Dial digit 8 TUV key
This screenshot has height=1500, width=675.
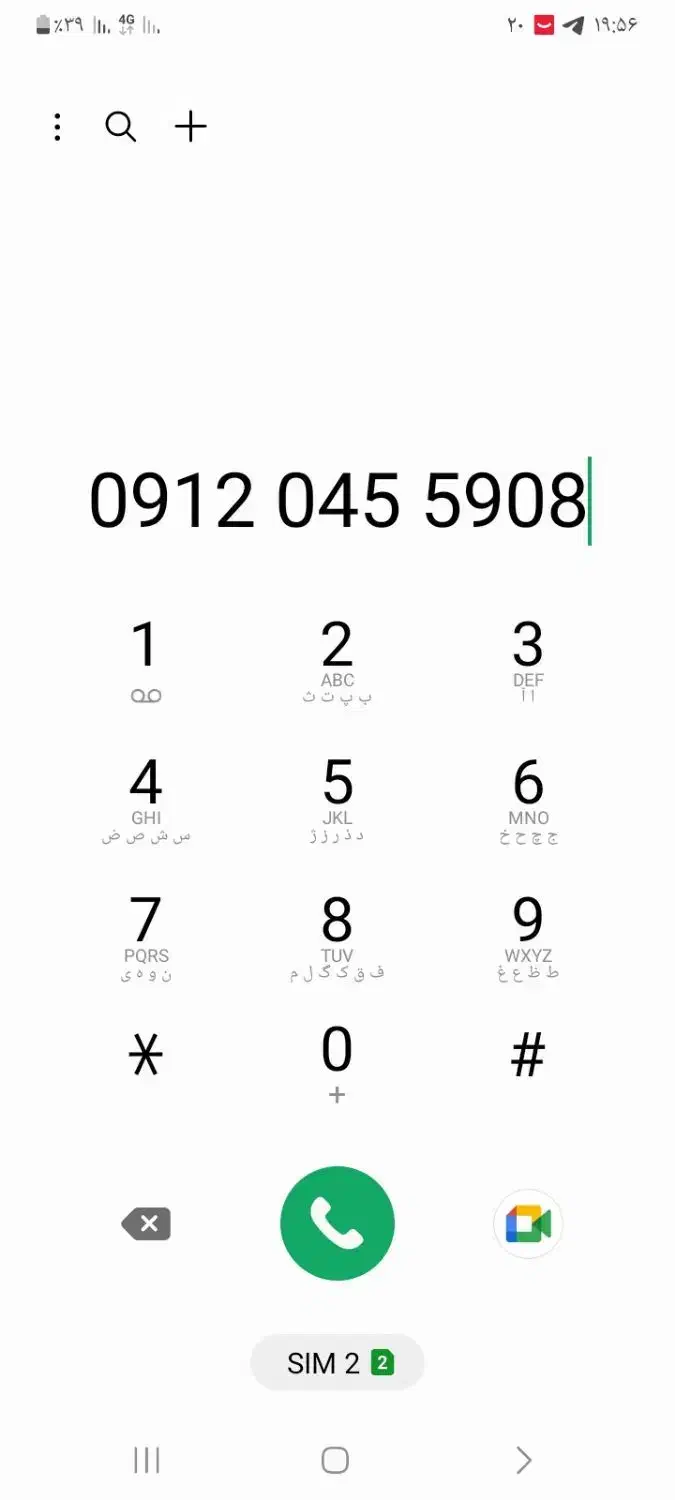337,936
